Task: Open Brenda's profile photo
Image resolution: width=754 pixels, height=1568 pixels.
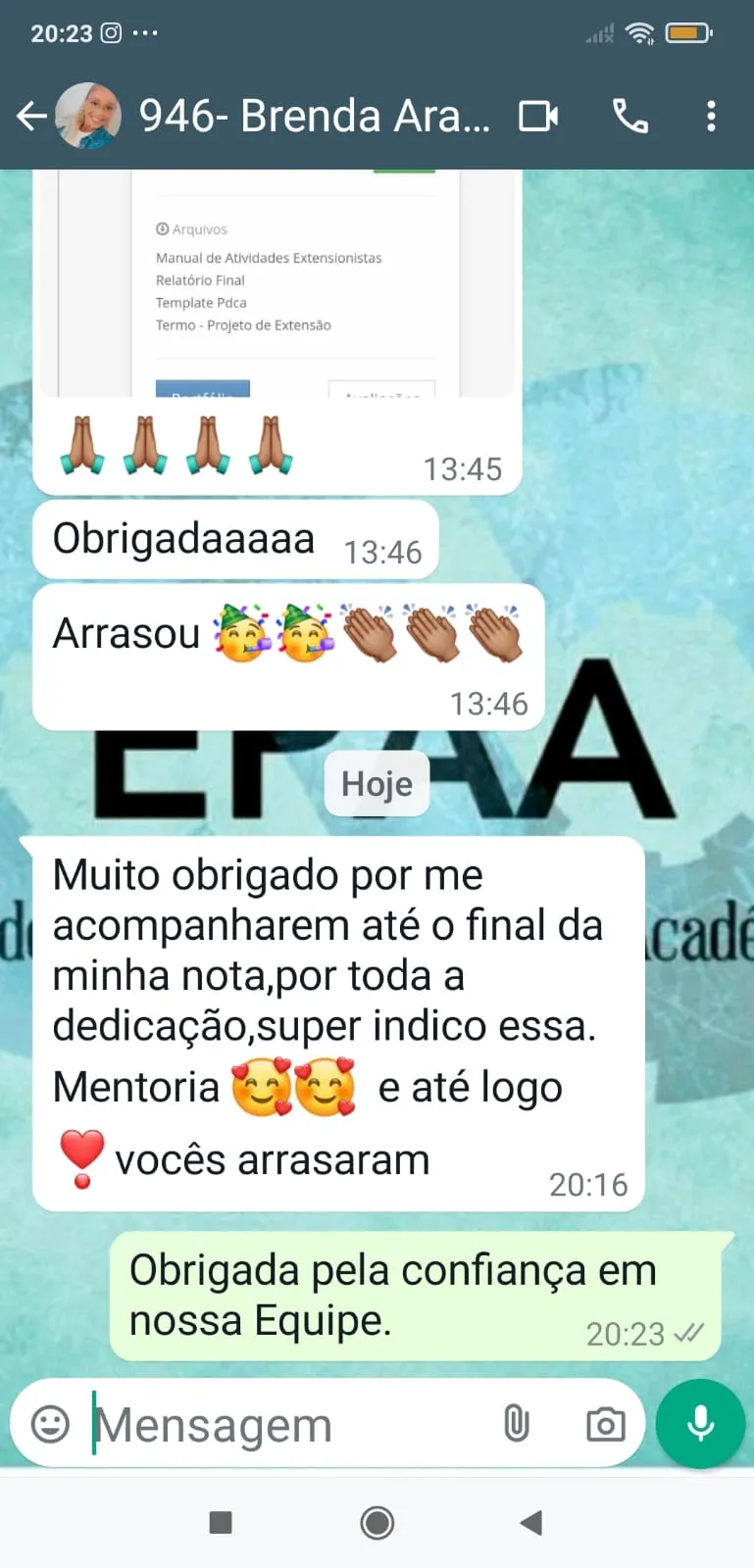Action: click(88, 117)
